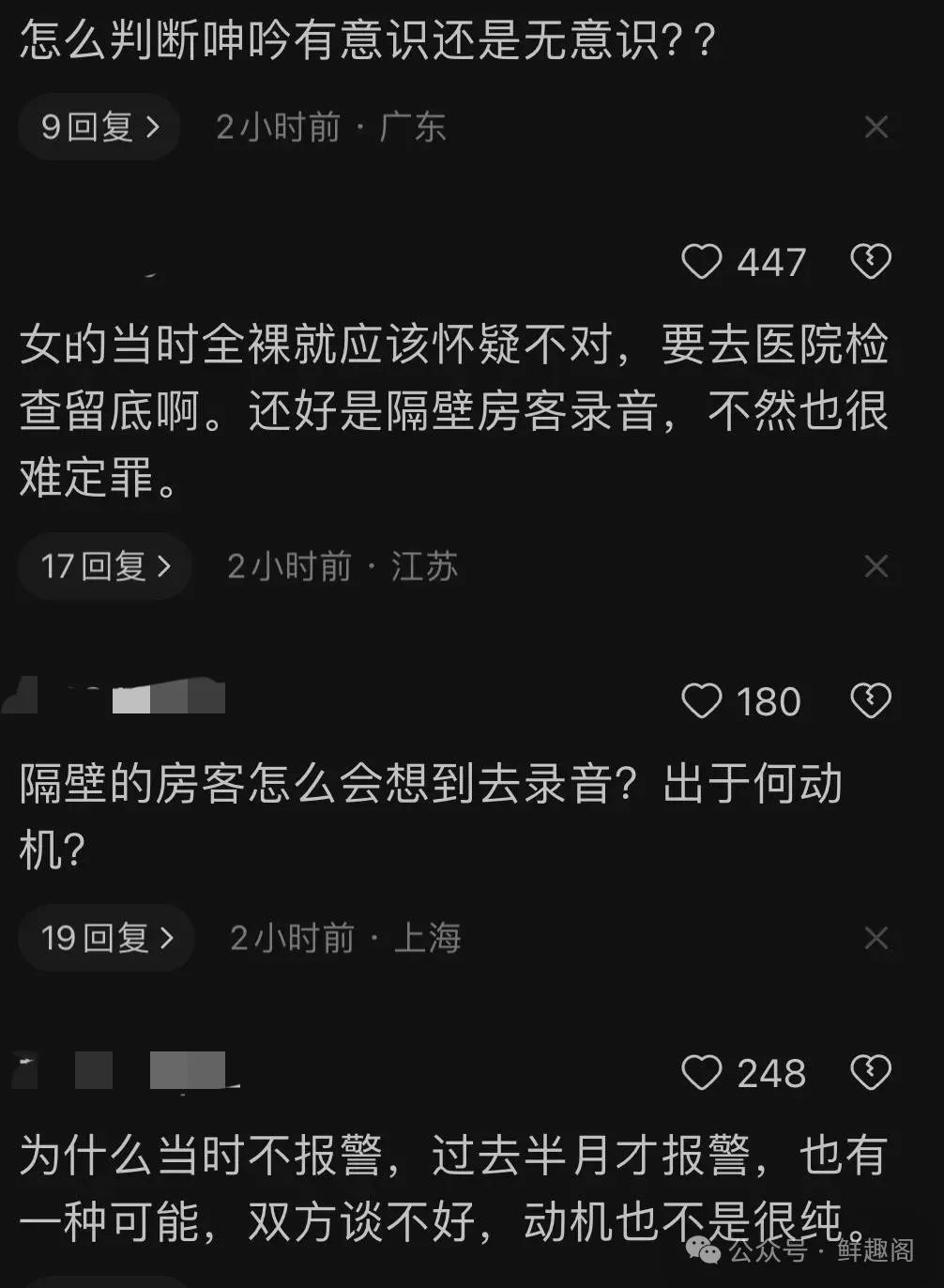Expand the 19回复 replies thread
Screen dimensions: 944x1288
coord(107,938)
